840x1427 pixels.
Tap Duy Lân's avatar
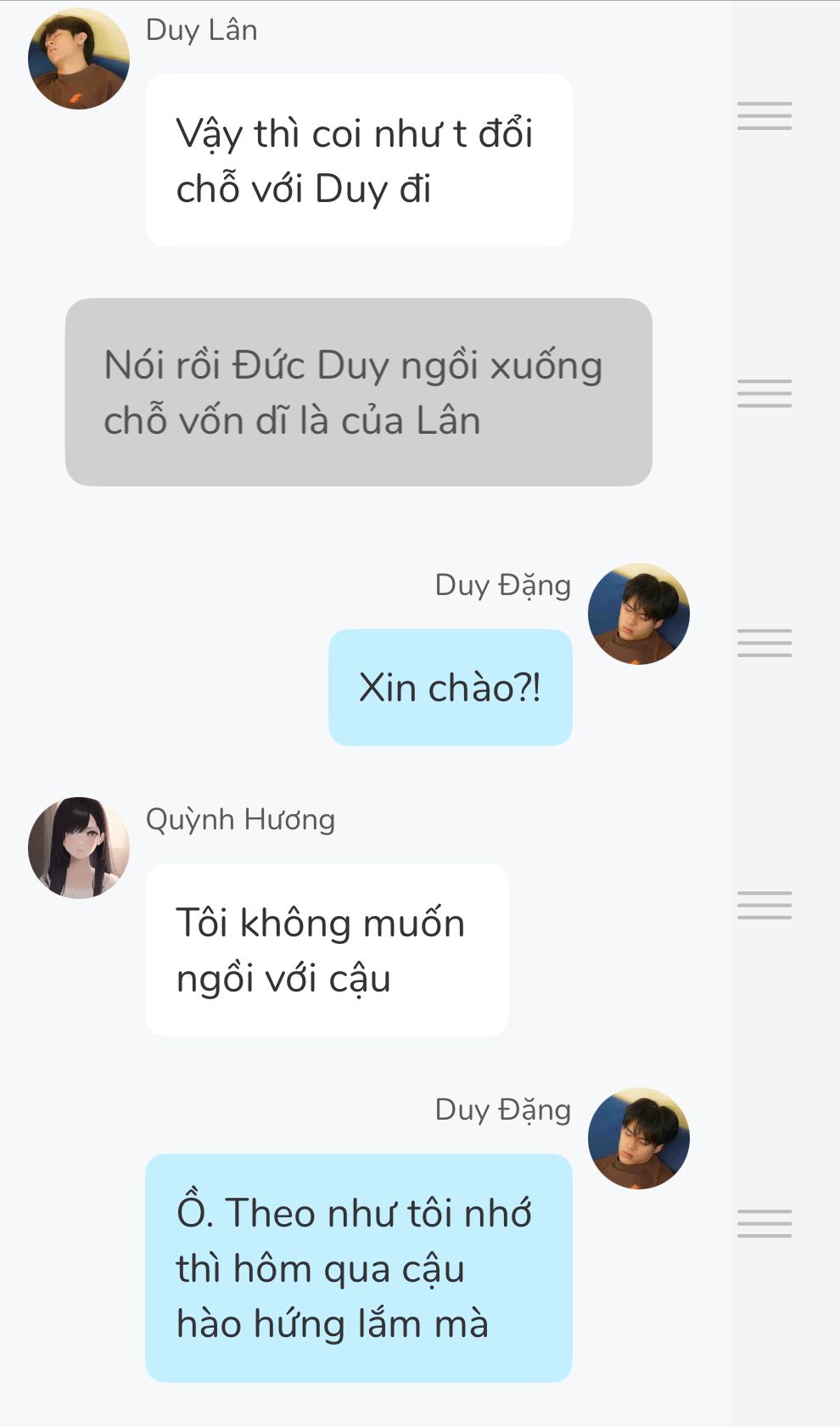pos(79,59)
